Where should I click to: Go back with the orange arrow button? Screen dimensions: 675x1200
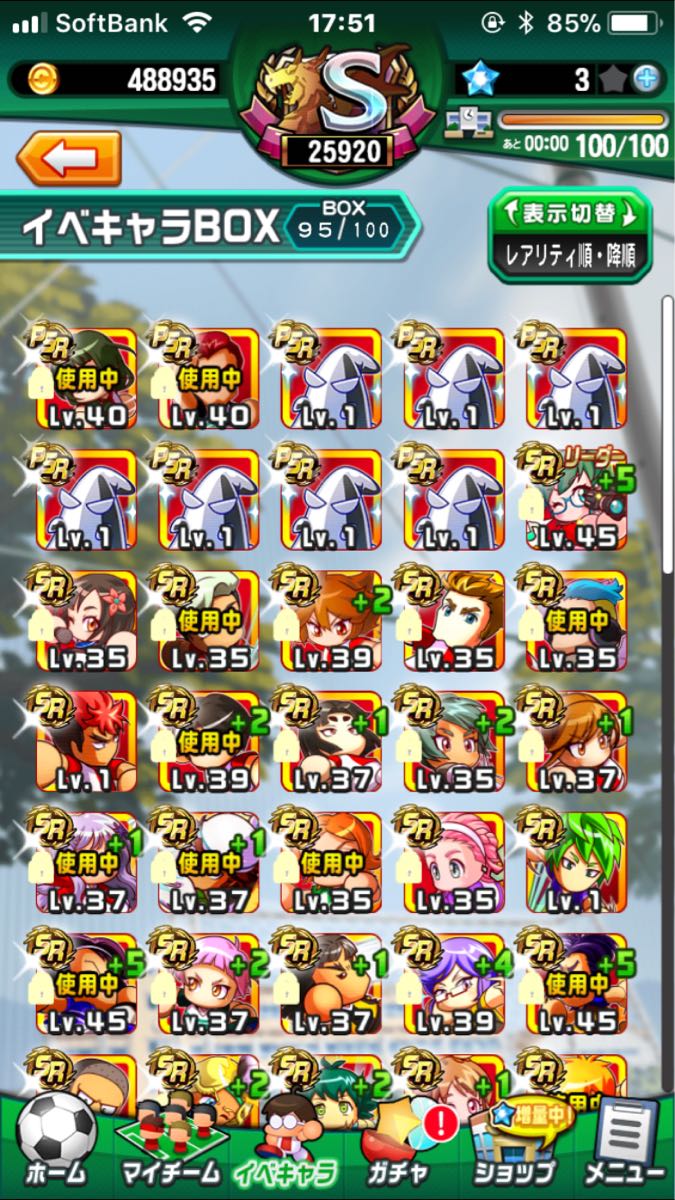click(69, 157)
